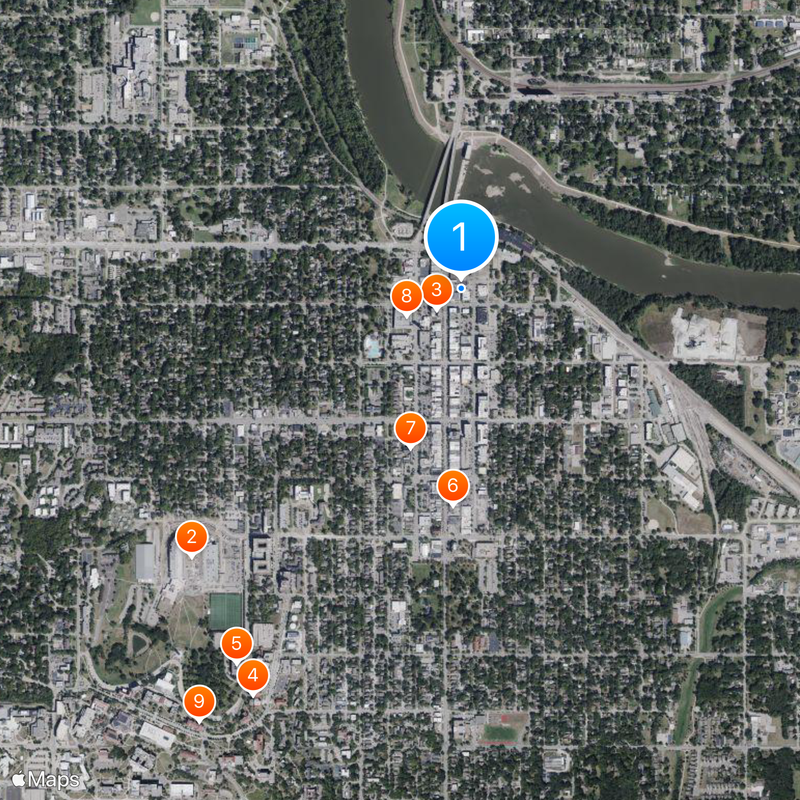Select map pin number 4
This screenshot has height=800, width=800.
tap(252, 677)
